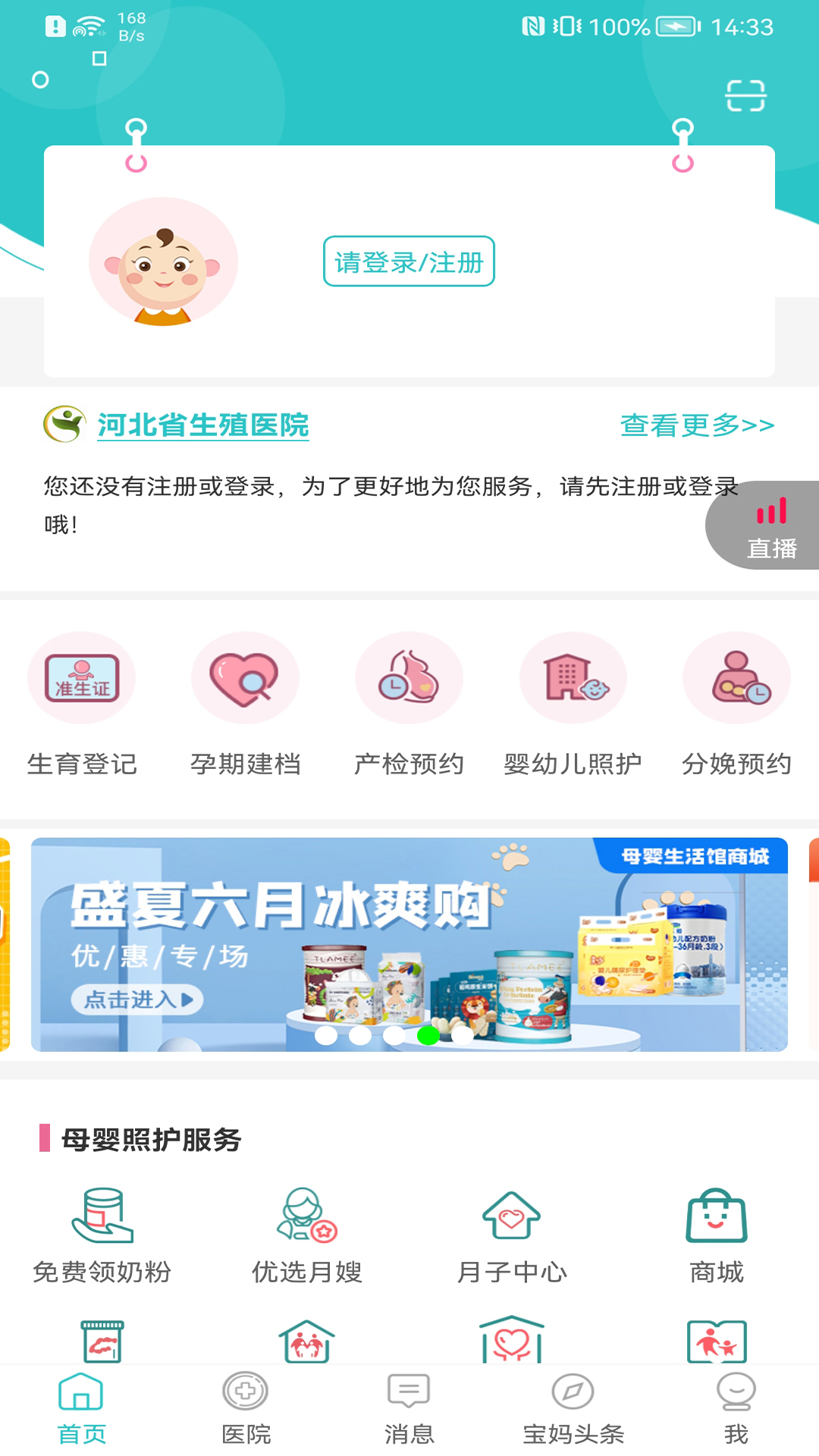Tap the 请登录/注册 button
This screenshot has width=819, height=1456.
(x=409, y=262)
